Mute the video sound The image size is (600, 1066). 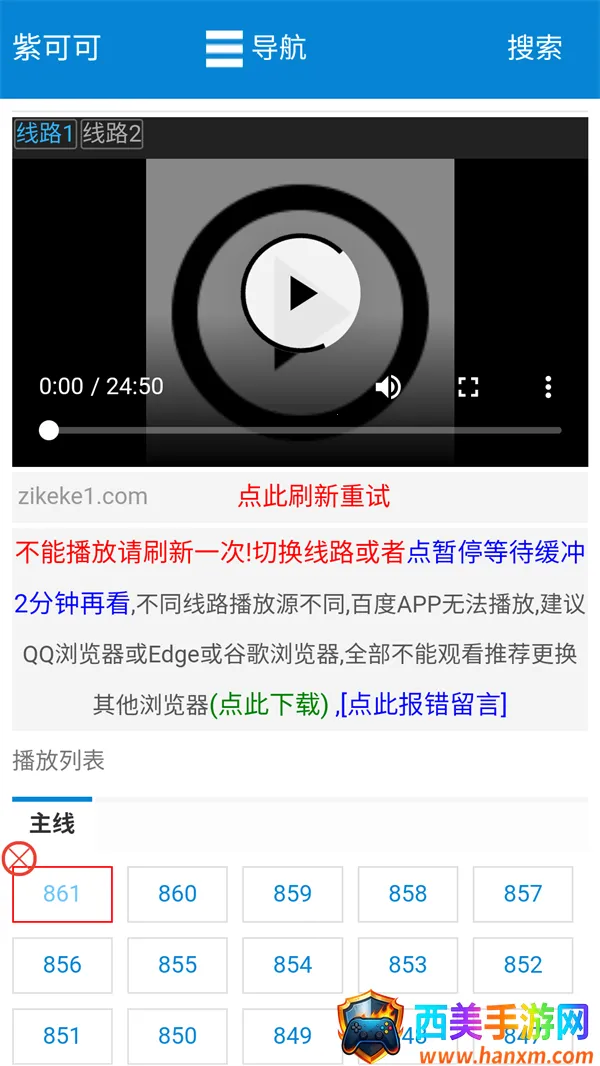(388, 387)
